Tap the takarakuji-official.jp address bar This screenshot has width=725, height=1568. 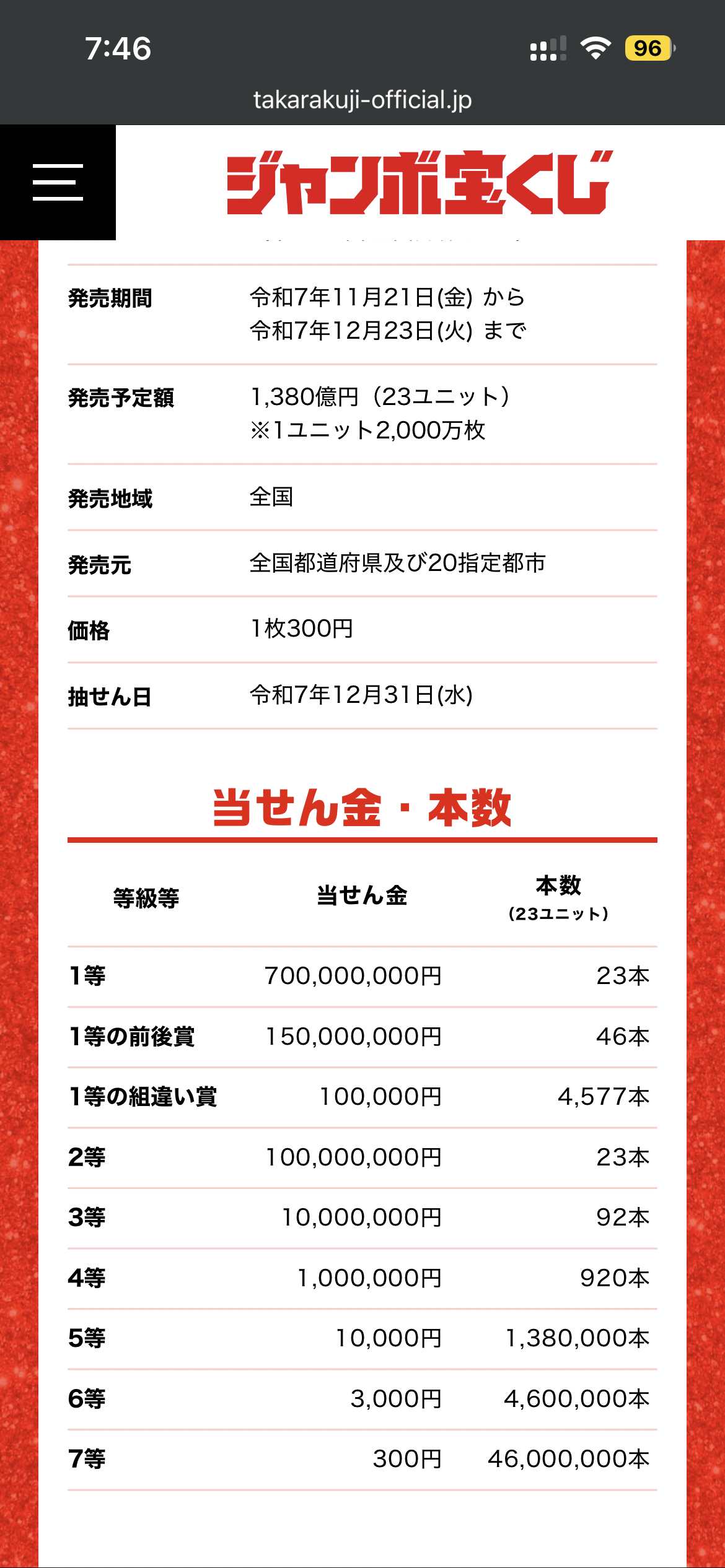[362, 100]
